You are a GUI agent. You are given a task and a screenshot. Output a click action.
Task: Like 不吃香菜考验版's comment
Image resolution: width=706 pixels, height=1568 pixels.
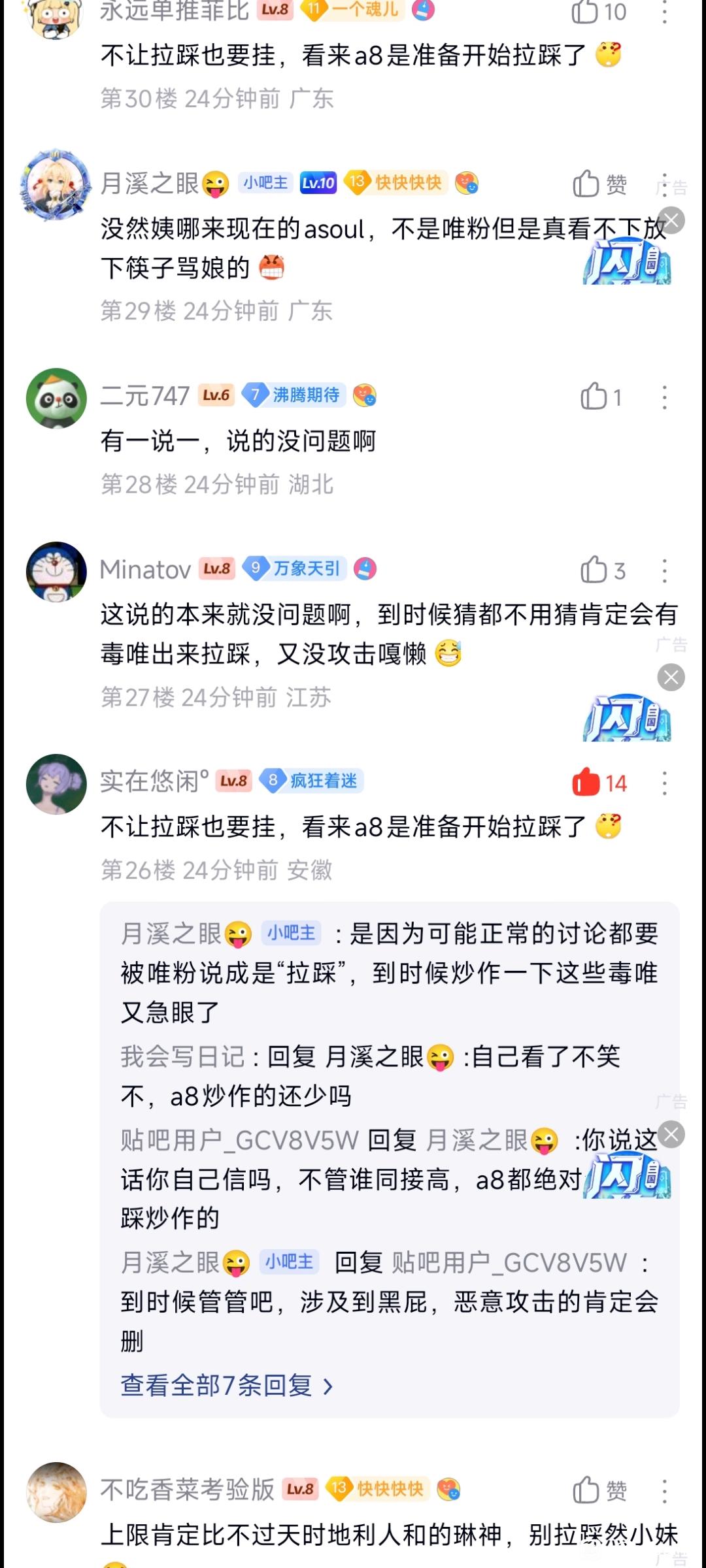[x=586, y=1490]
